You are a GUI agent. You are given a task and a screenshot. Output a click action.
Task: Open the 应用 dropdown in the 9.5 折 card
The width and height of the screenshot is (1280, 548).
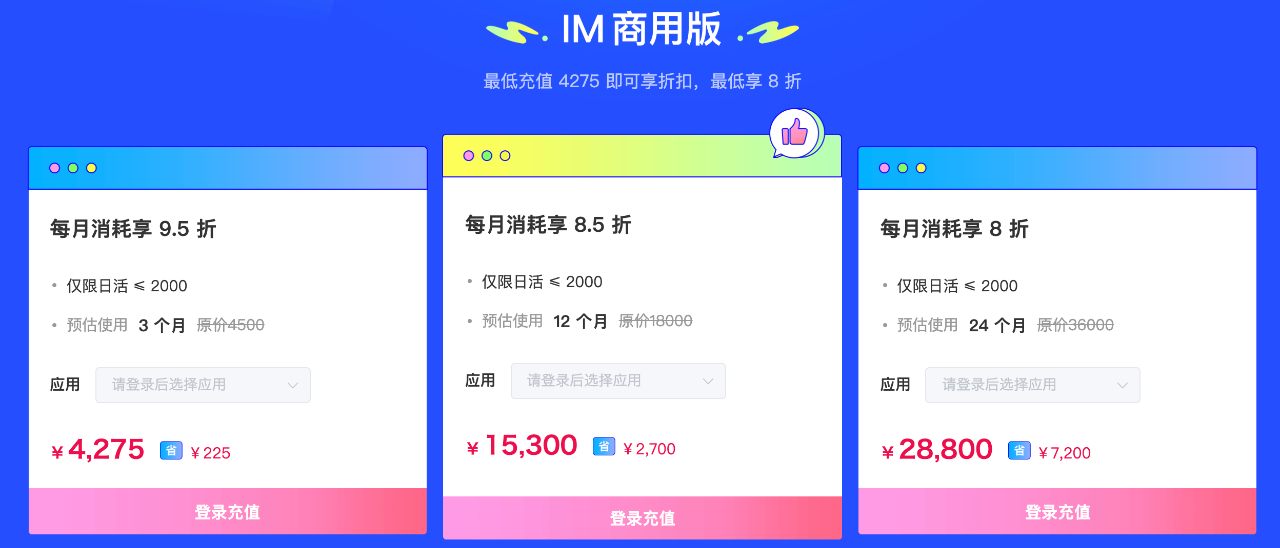(203, 385)
